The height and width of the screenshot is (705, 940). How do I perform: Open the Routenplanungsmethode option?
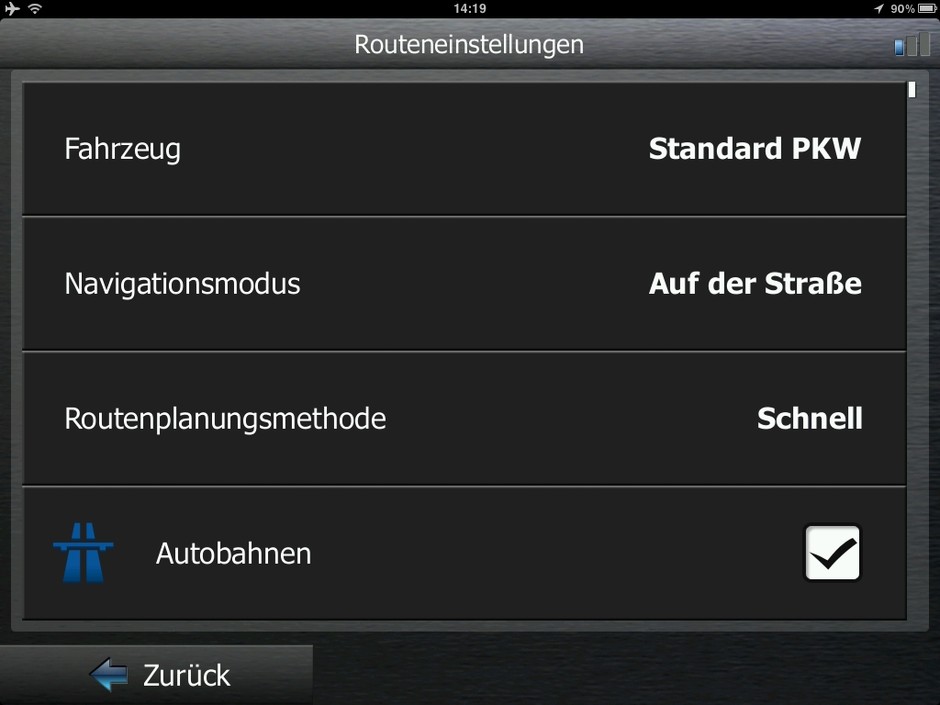463,418
